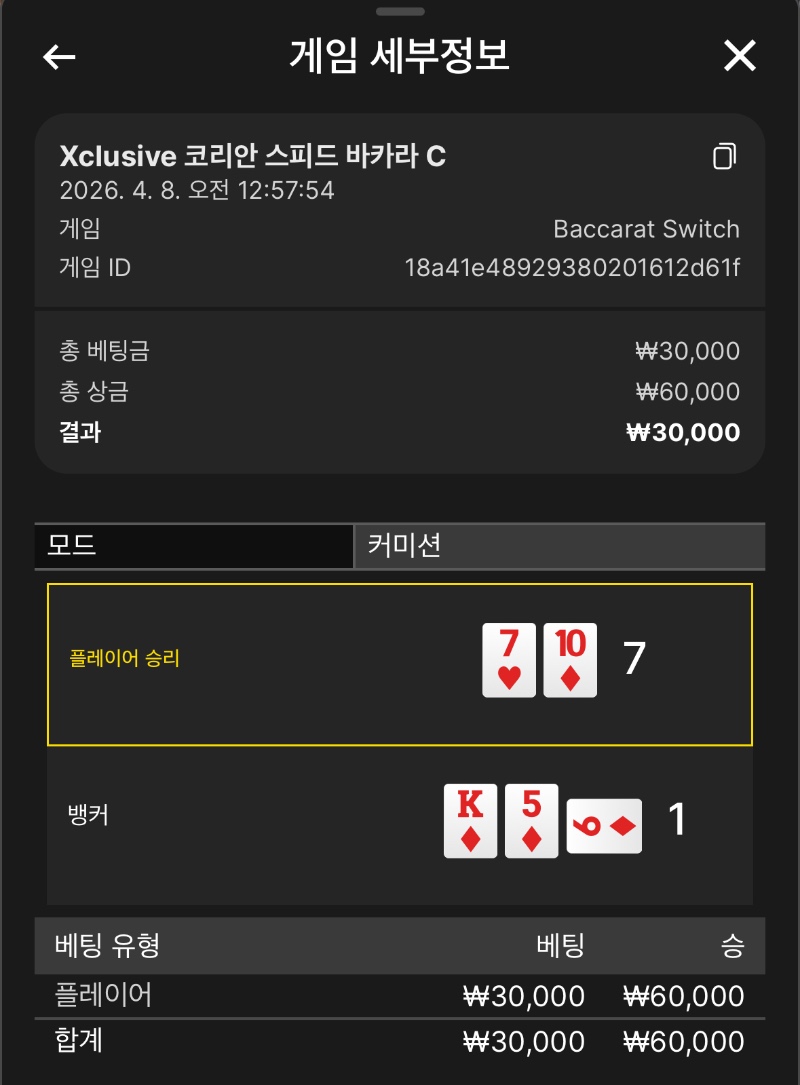Go back with the arrow icon
The image size is (800, 1085).
point(60,57)
